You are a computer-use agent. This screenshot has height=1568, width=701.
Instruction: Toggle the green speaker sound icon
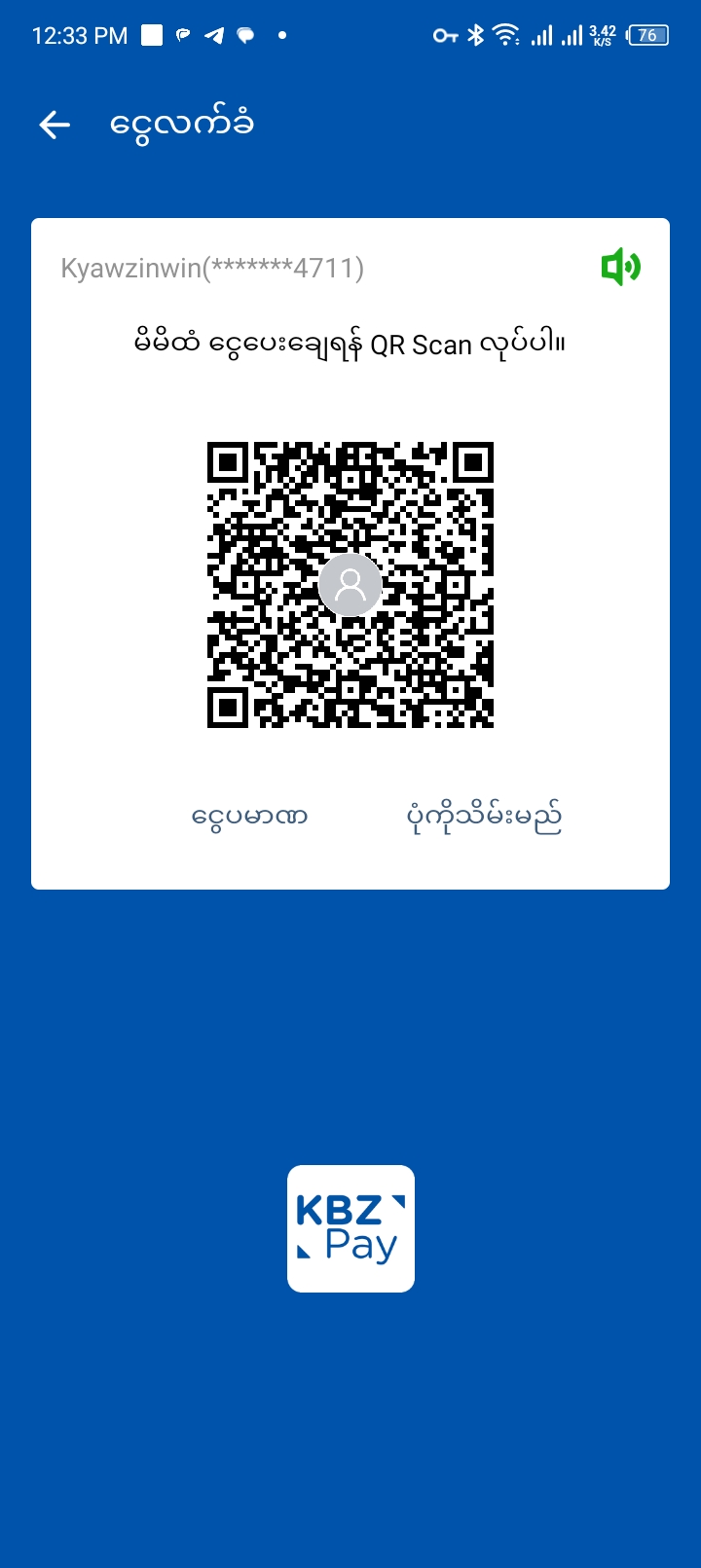pos(620,267)
